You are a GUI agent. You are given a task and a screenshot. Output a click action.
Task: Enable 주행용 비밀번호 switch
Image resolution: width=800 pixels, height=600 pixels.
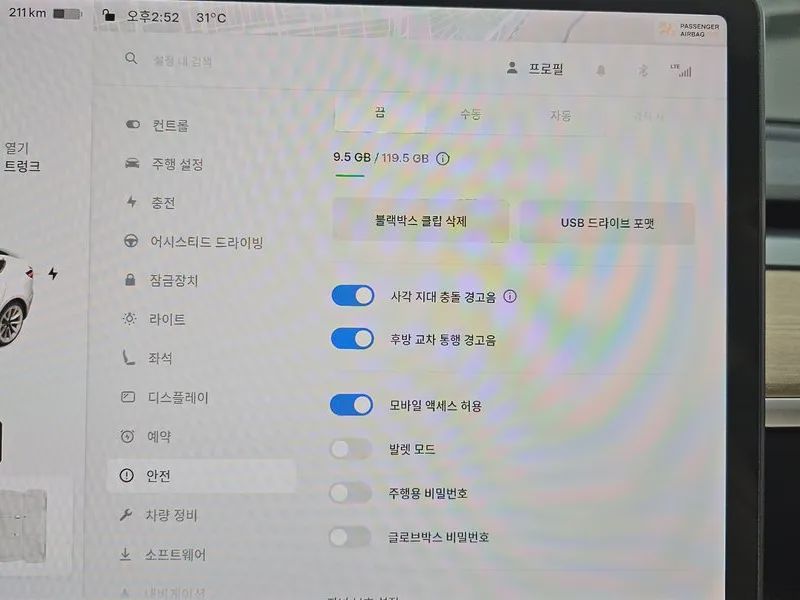click(x=350, y=493)
